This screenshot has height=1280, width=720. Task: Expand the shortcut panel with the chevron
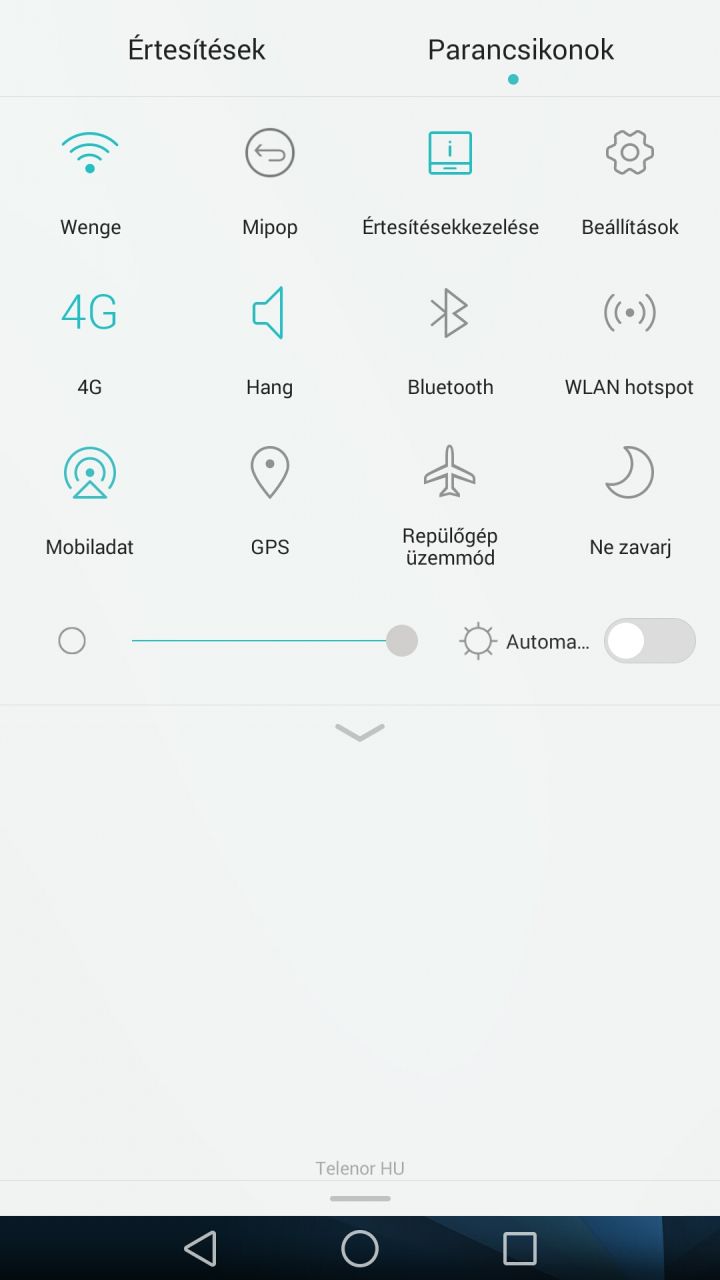click(360, 733)
